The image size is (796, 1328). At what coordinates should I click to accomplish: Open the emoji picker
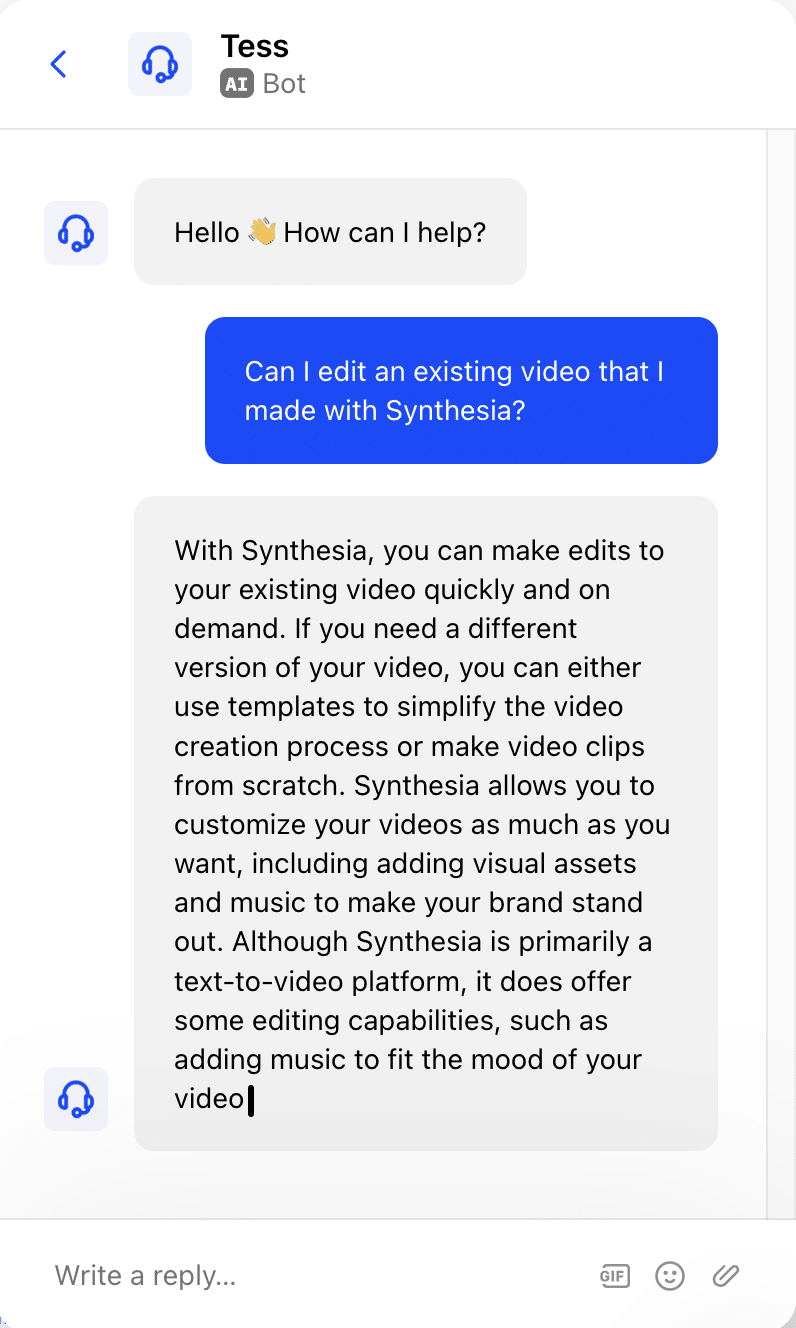(x=669, y=1275)
